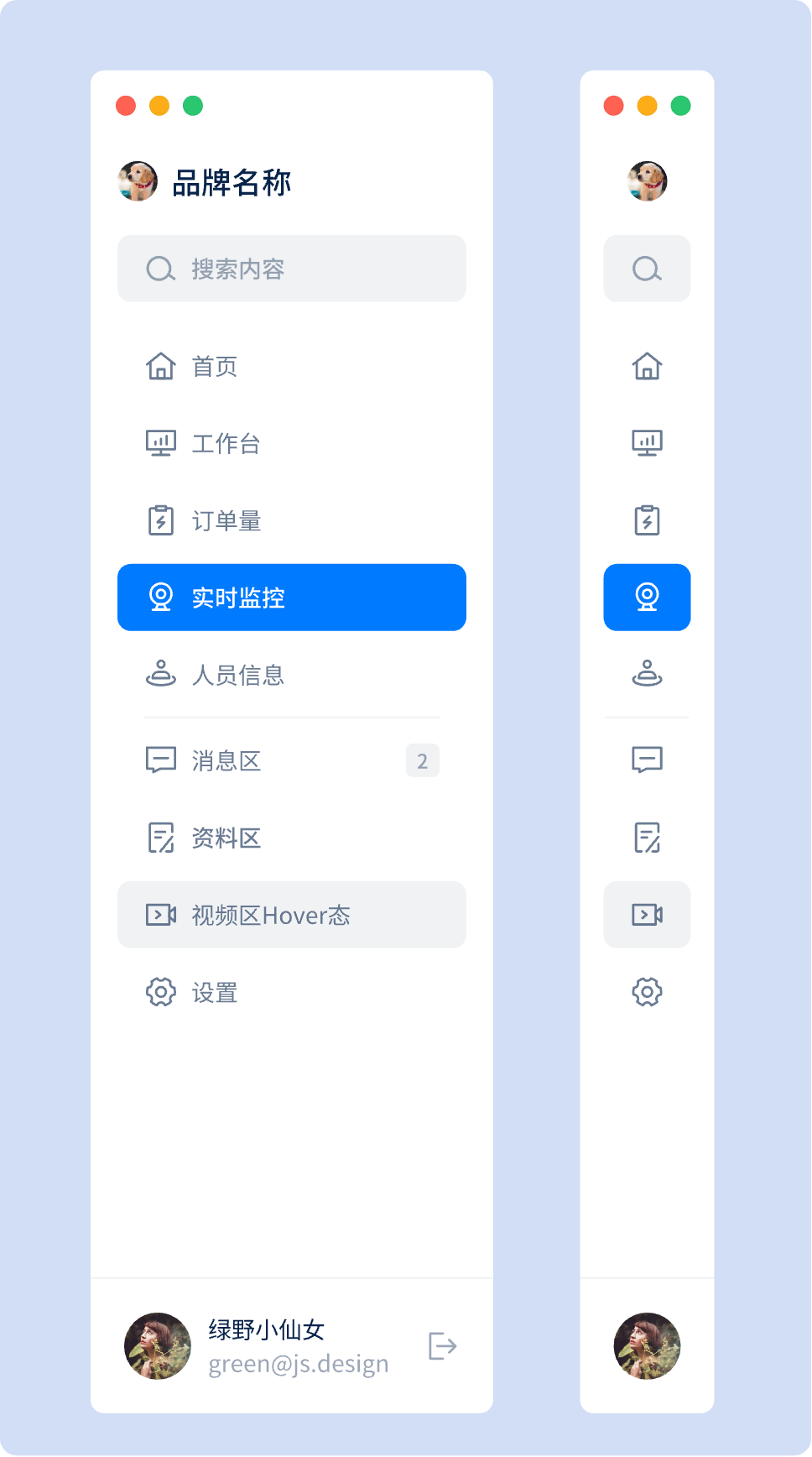Image resolution: width=812 pixels, height=1457 pixels.
Task: Close the expanded sidebar window via red dot
Action: (x=126, y=106)
